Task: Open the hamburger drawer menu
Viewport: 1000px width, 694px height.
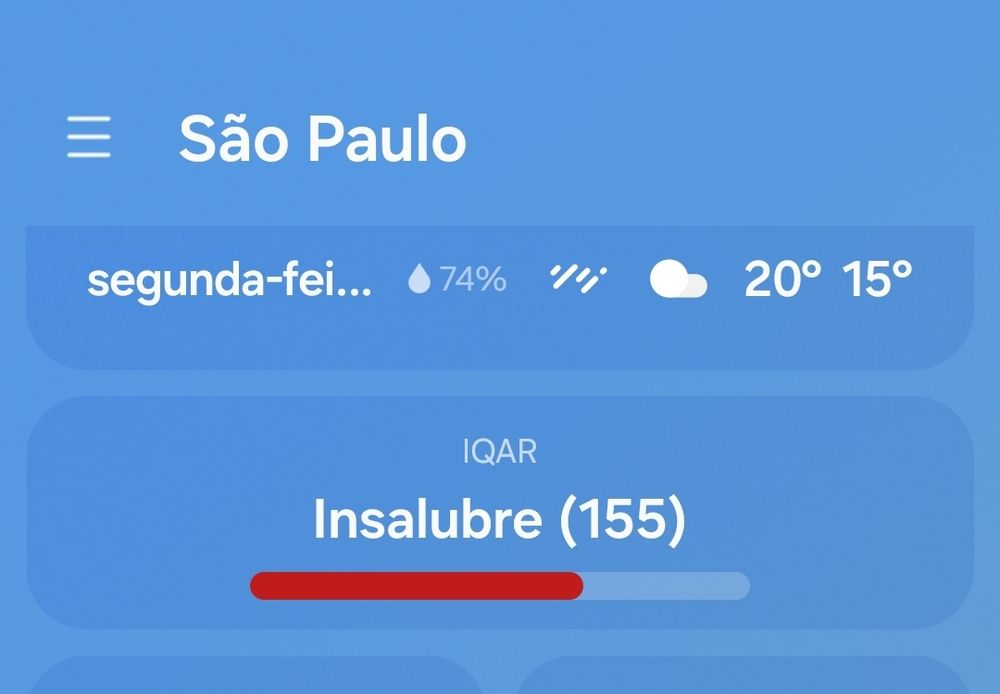Action: (88, 137)
